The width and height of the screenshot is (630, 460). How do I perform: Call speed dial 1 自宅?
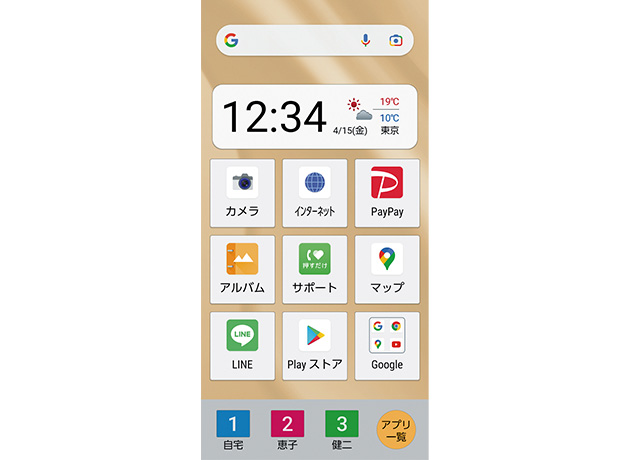click(x=233, y=429)
